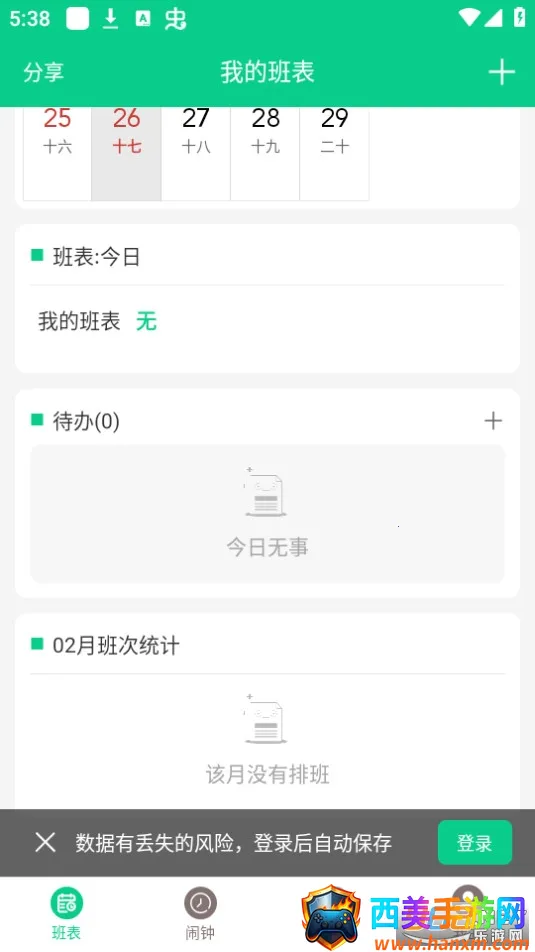This screenshot has height=952, width=535.
Task: Switch to the 闹钟 tab
Action: pyautogui.click(x=200, y=914)
